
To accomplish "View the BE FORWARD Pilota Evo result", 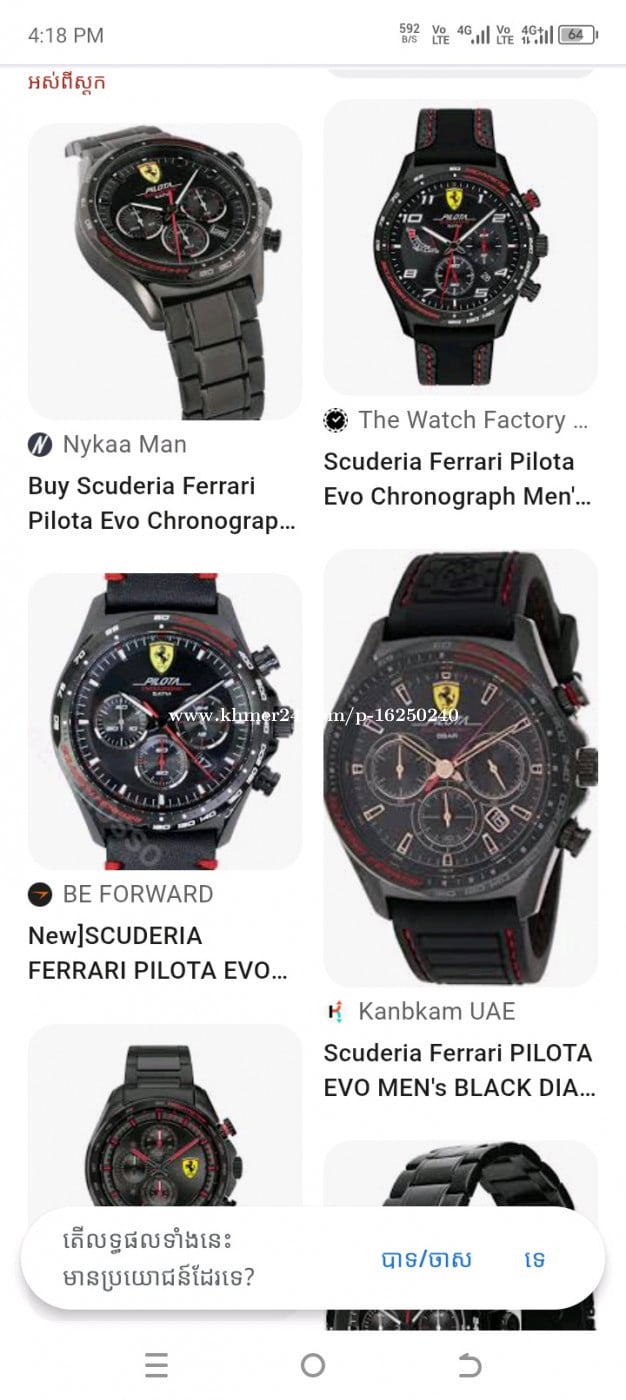I will tap(164, 721).
